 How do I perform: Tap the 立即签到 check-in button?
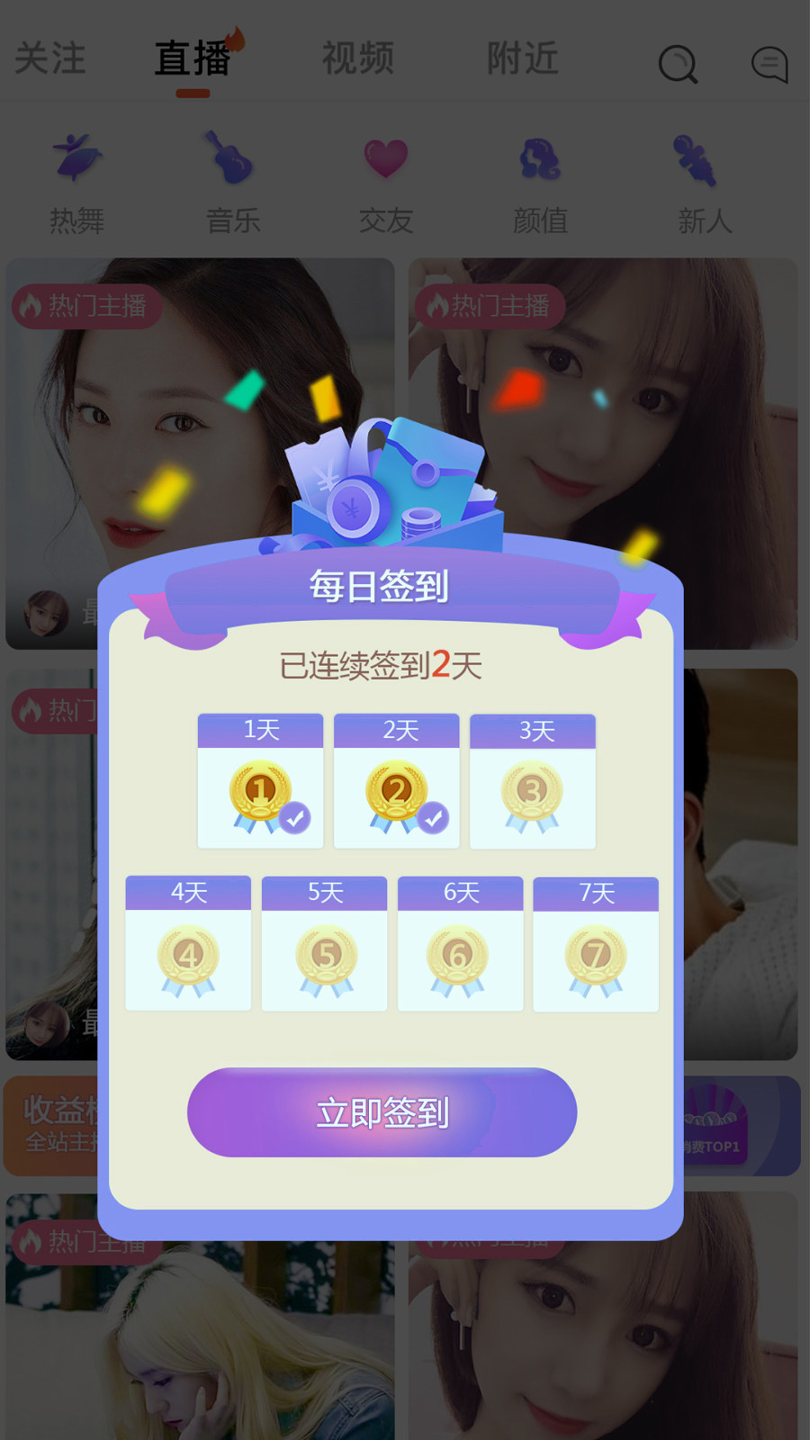click(x=382, y=1112)
